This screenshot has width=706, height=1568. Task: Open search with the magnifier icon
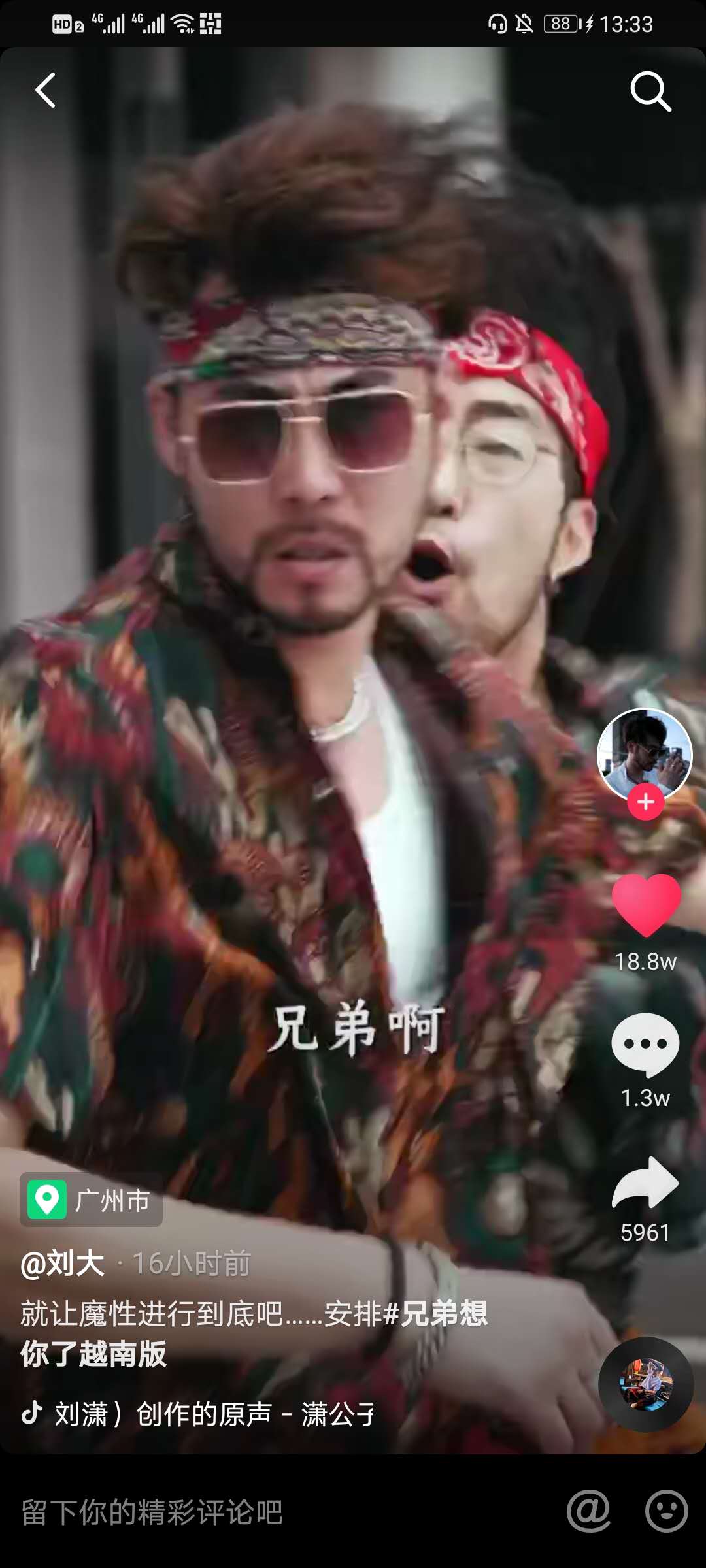tap(650, 91)
